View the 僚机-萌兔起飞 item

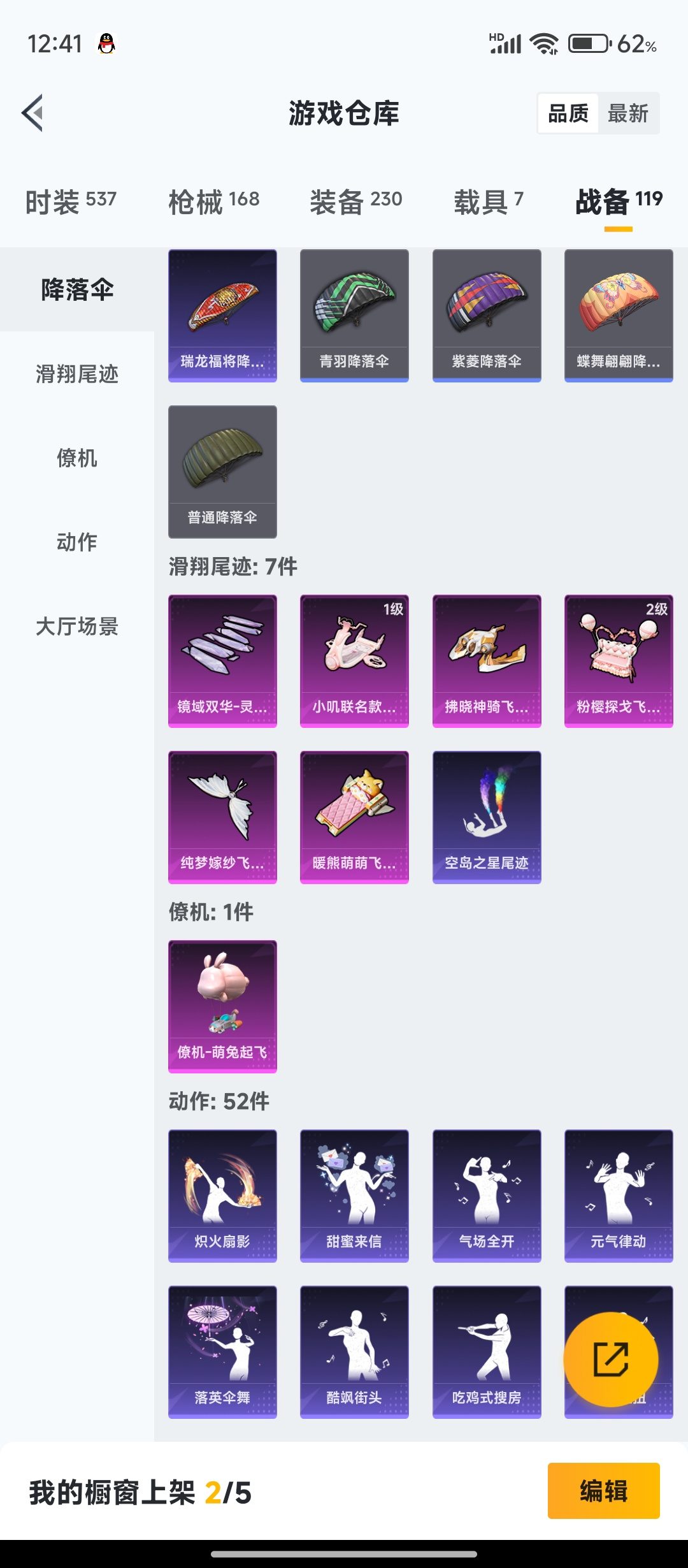click(222, 1006)
